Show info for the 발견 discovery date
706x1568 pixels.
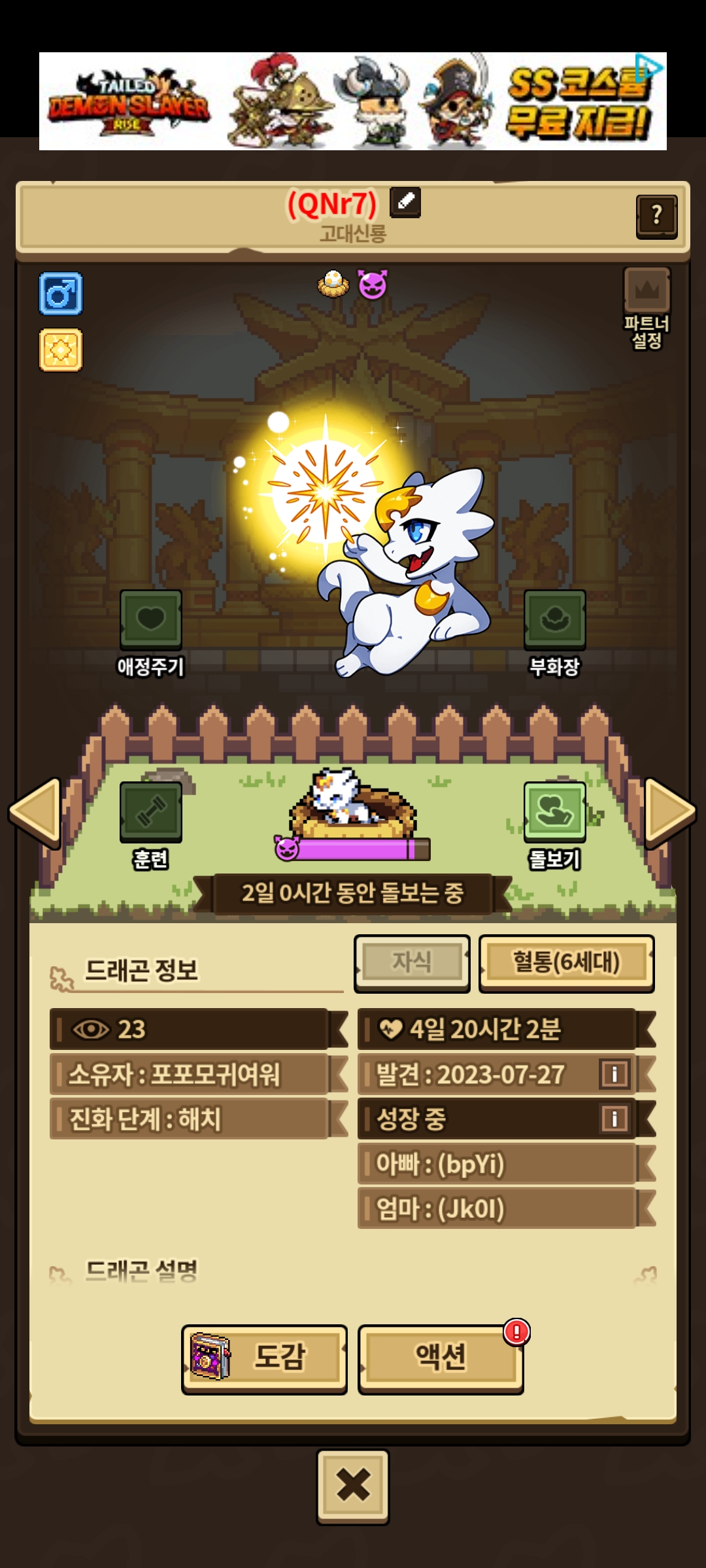(x=614, y=1074)
